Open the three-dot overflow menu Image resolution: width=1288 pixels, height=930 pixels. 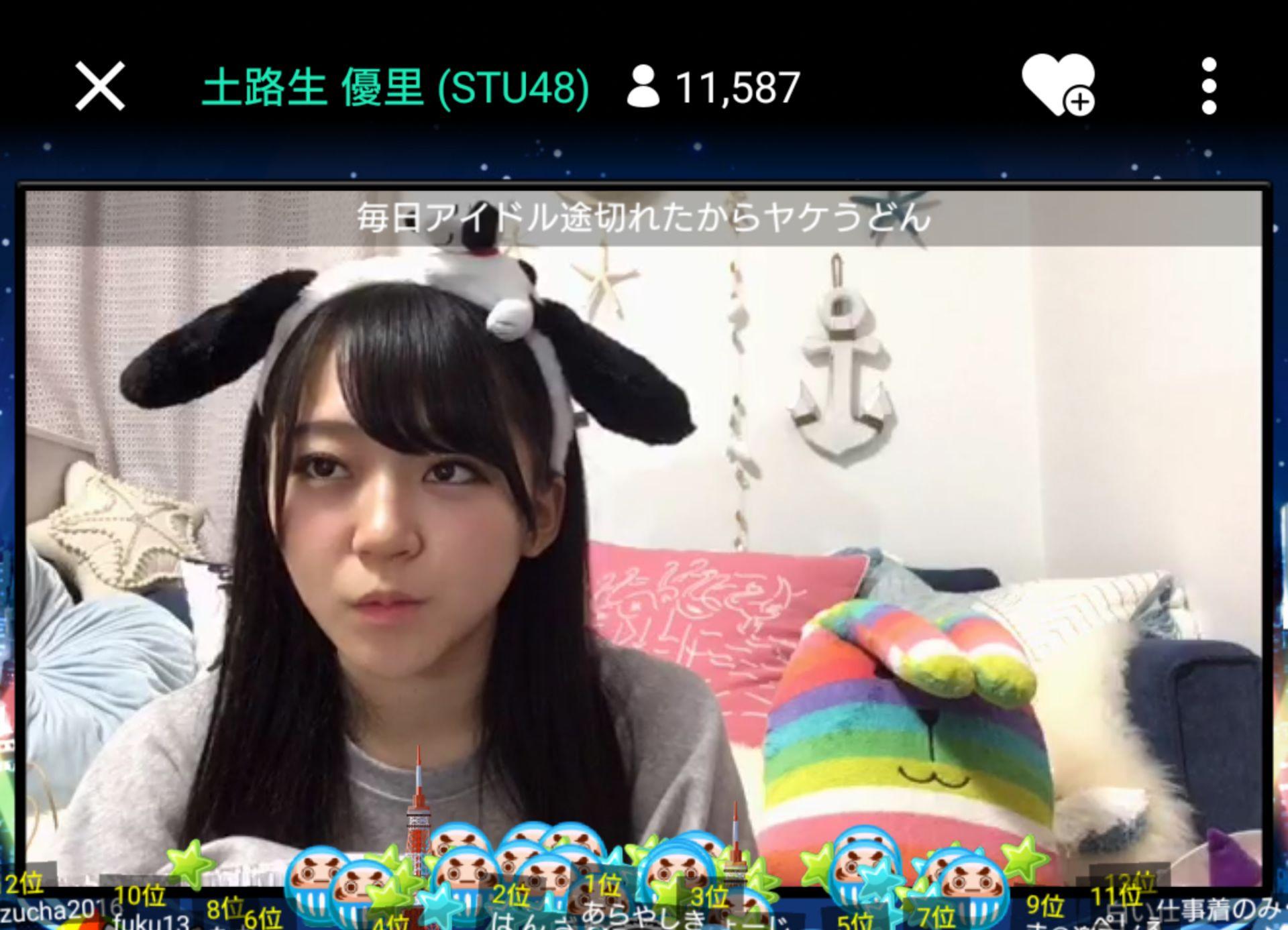[x=1209, y=86]
